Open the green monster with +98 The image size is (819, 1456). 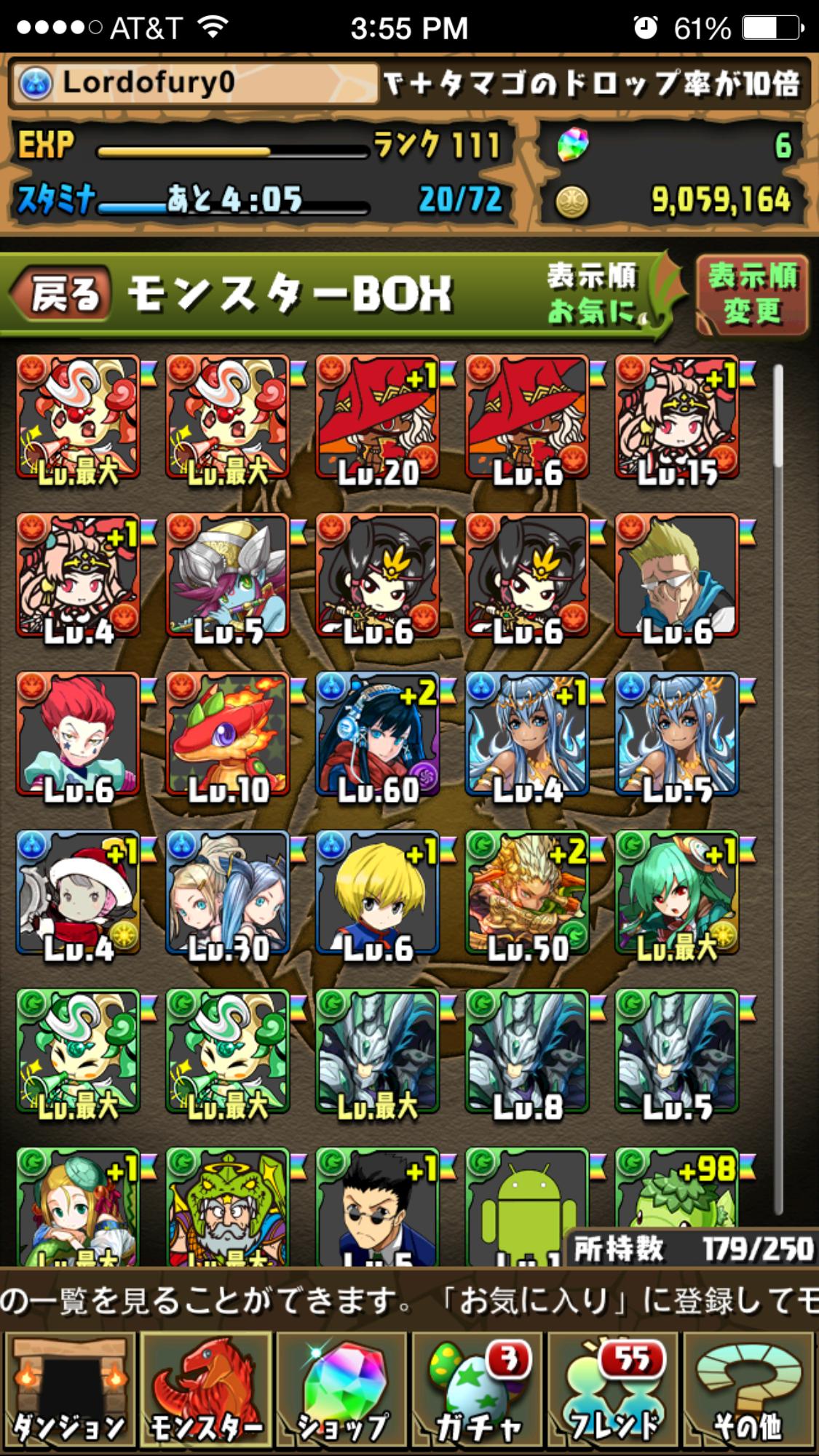(x=677, y=1190)
